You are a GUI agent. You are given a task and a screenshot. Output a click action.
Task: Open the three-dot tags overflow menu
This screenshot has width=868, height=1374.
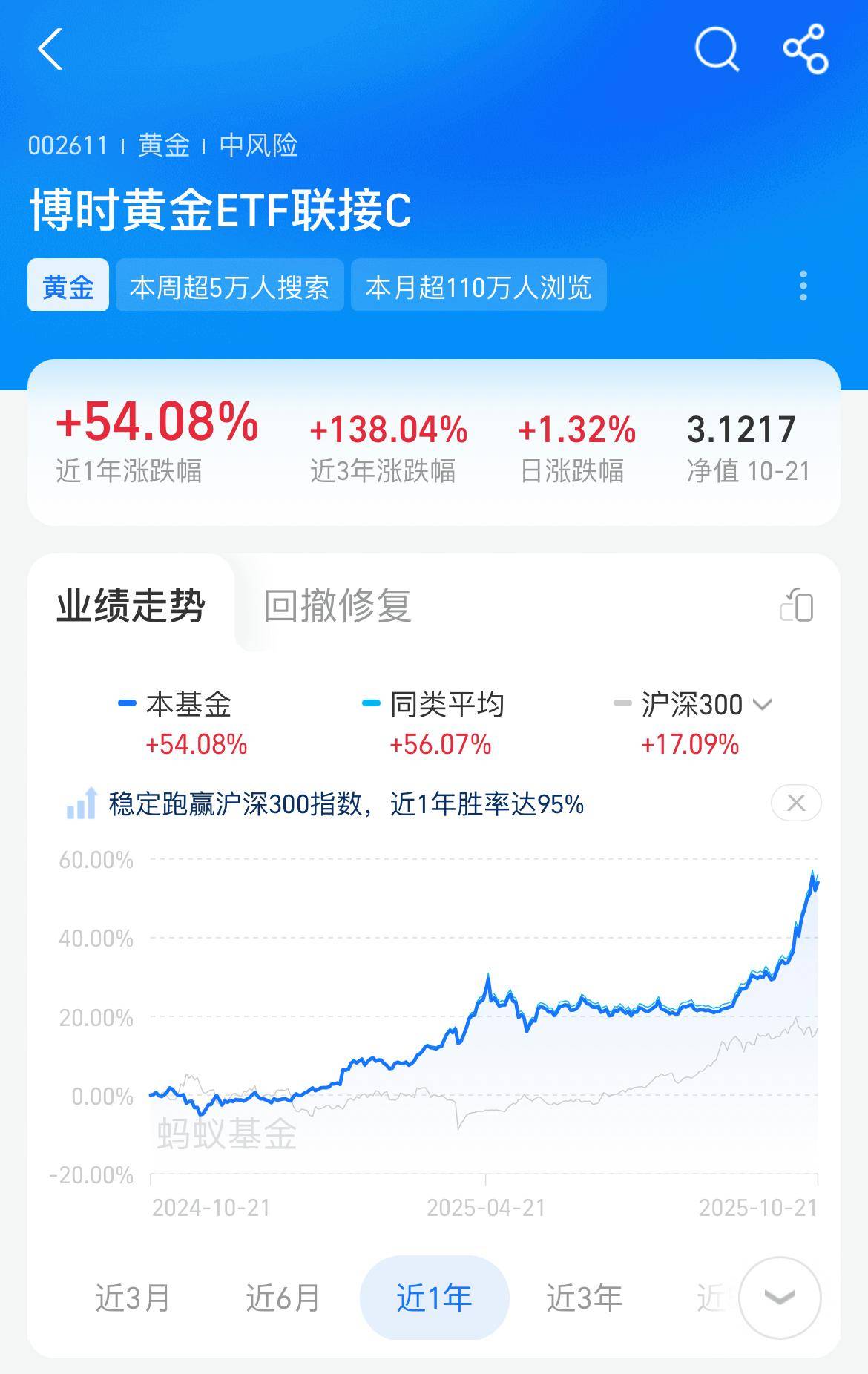tap(803, 286)
